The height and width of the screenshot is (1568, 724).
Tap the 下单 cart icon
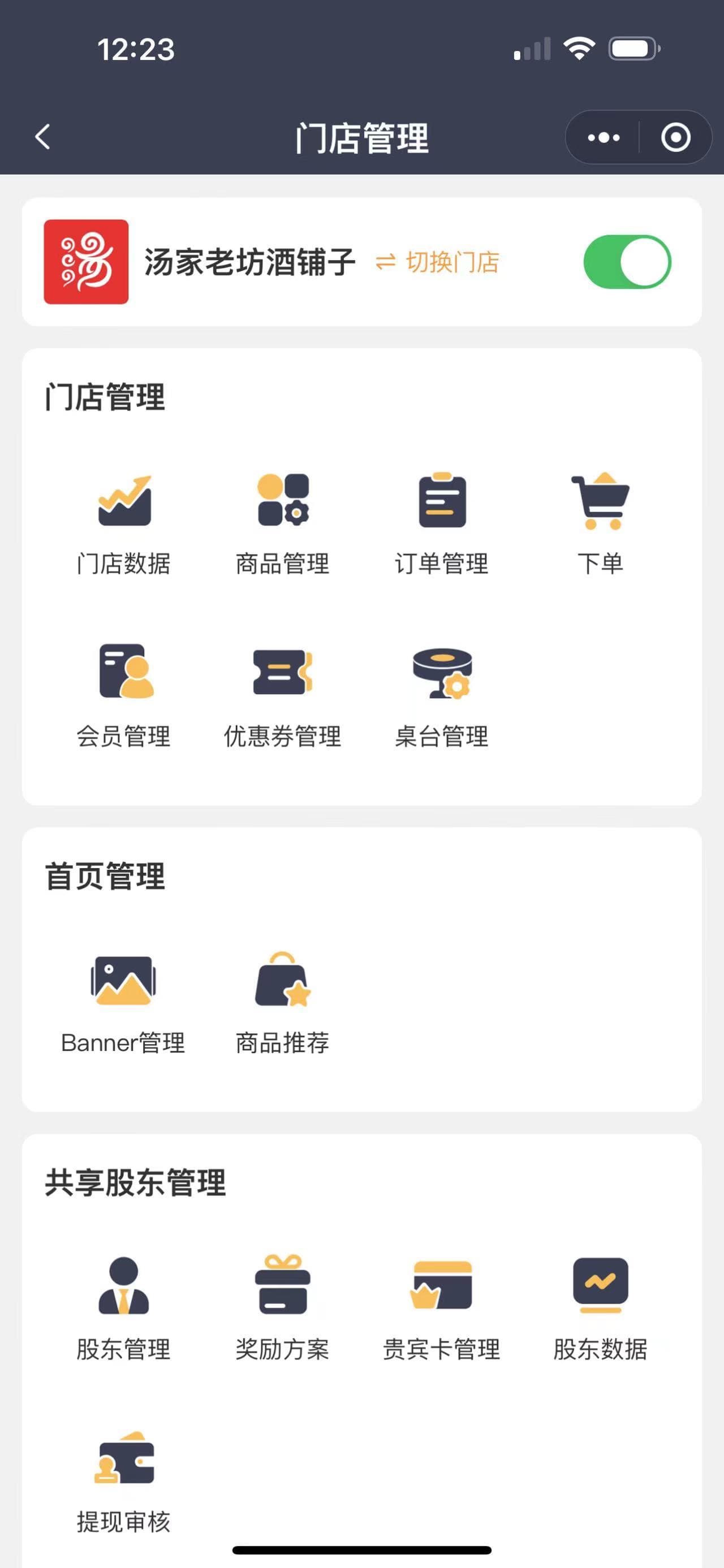click(x=600, y=500)
